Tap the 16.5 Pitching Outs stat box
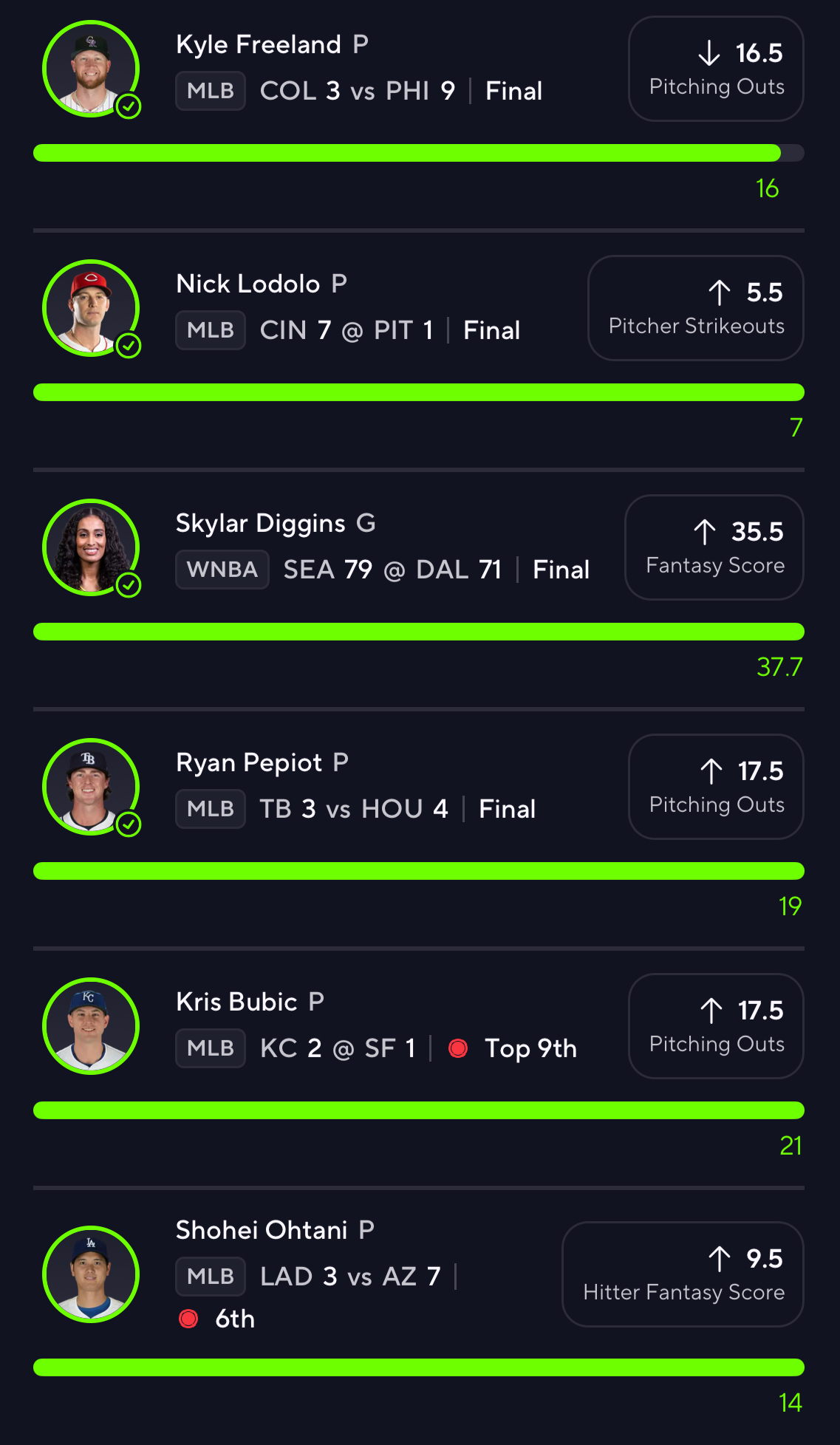 tap(715, 69)
